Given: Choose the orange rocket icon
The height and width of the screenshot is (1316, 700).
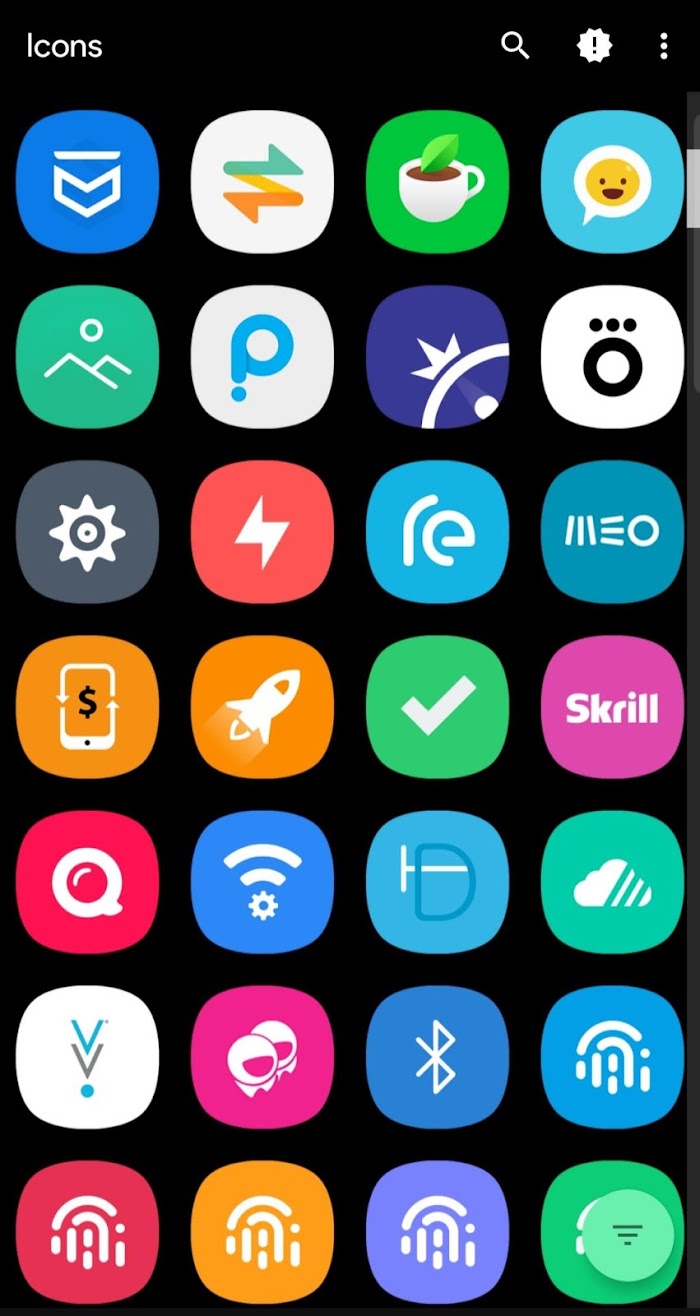Looking at the screenshot, I should [262, 707].
